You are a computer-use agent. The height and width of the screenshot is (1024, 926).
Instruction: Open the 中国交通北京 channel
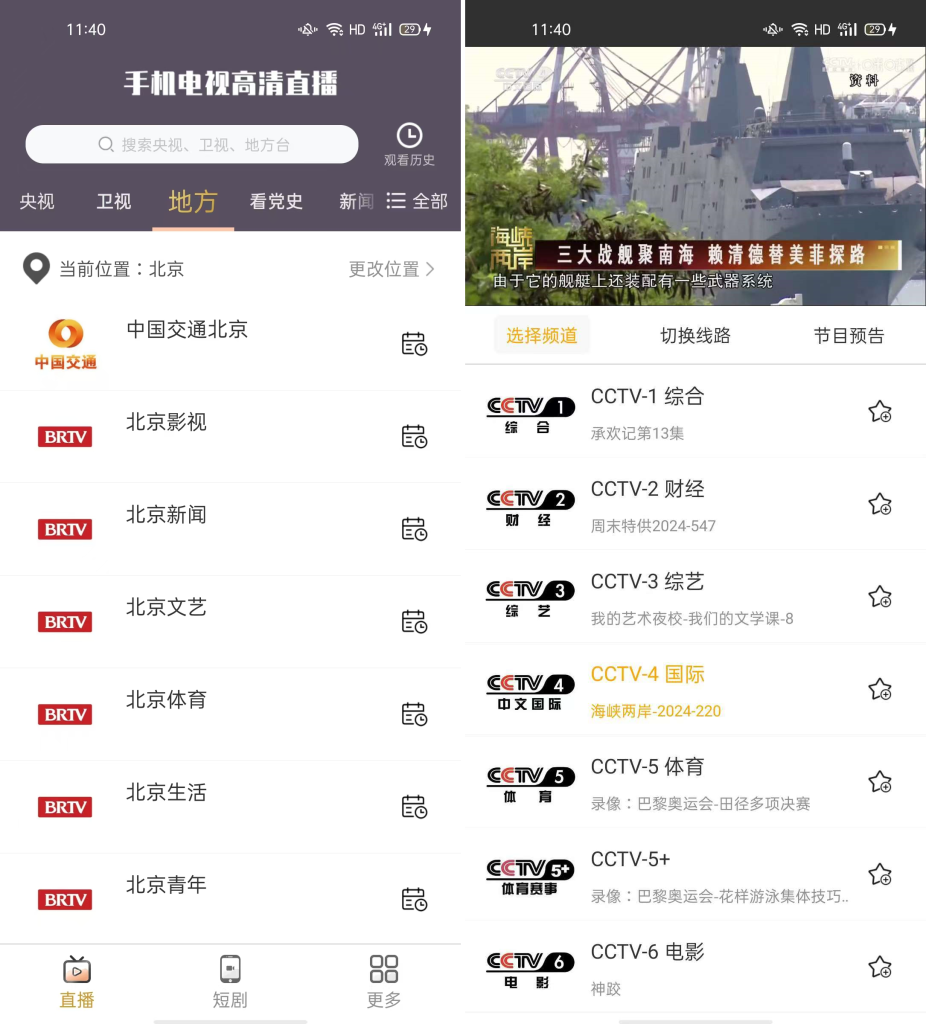click(187, 330)
